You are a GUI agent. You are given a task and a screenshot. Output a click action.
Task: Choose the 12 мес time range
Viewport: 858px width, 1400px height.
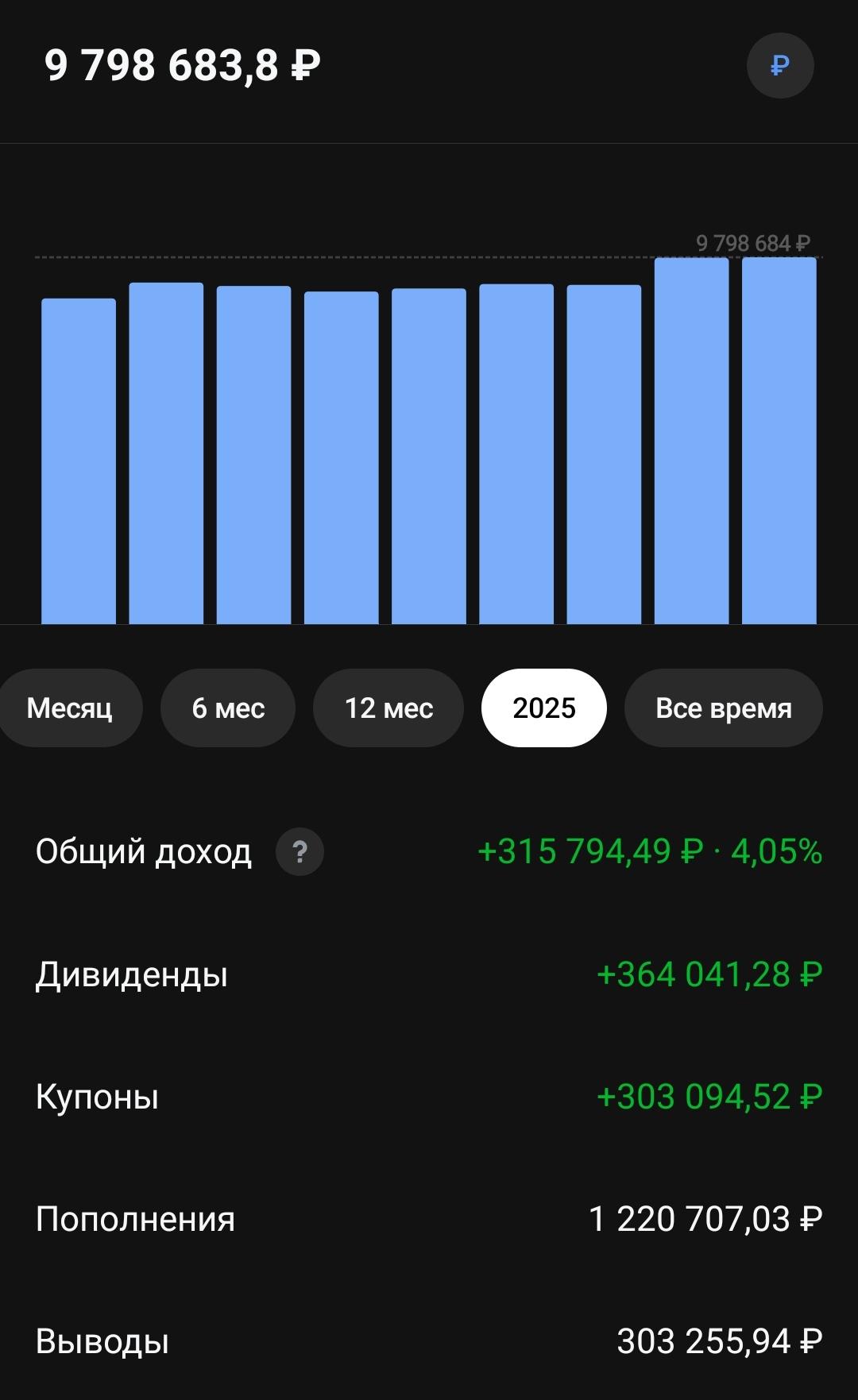pyautogui.click(x=388, y=708)
